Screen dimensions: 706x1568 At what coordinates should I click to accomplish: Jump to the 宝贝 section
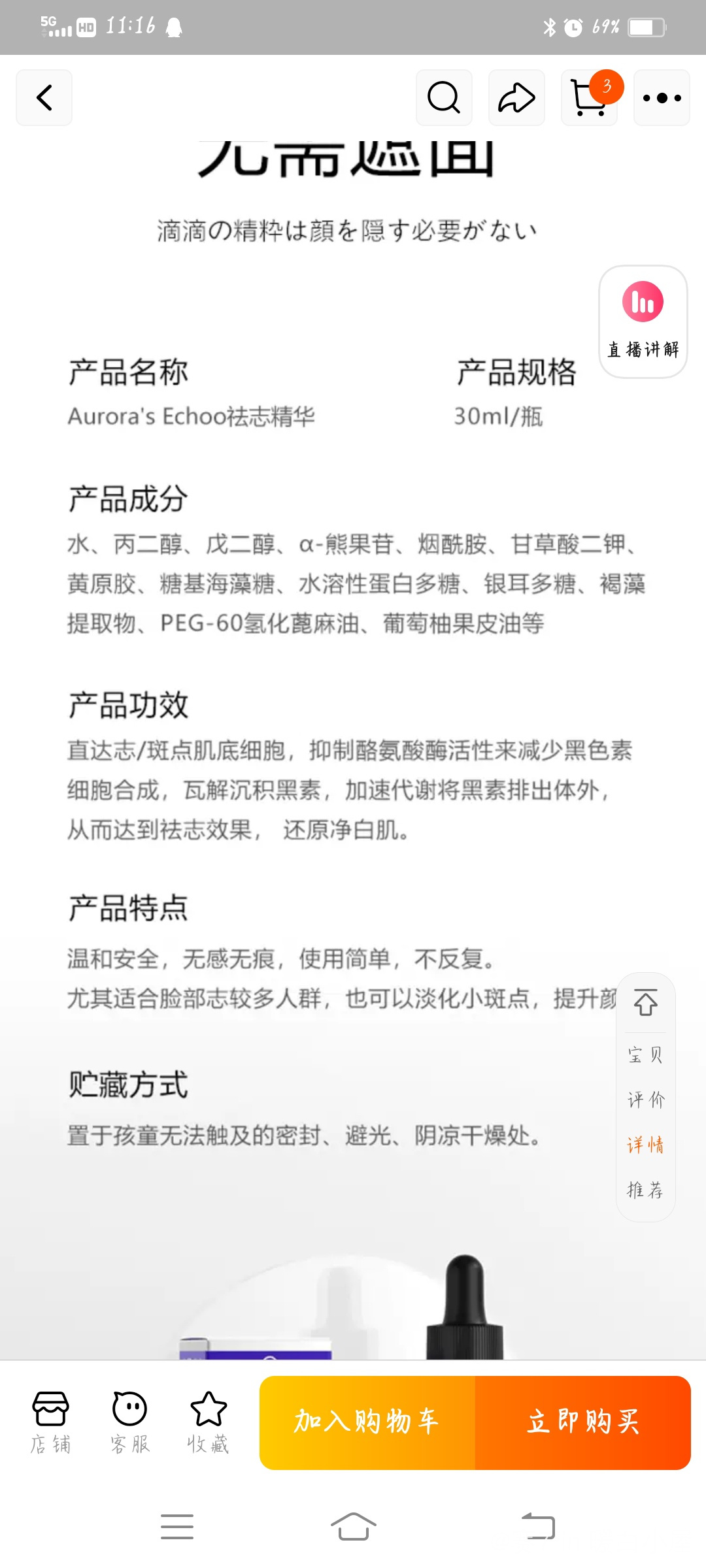pos(646,1055)
